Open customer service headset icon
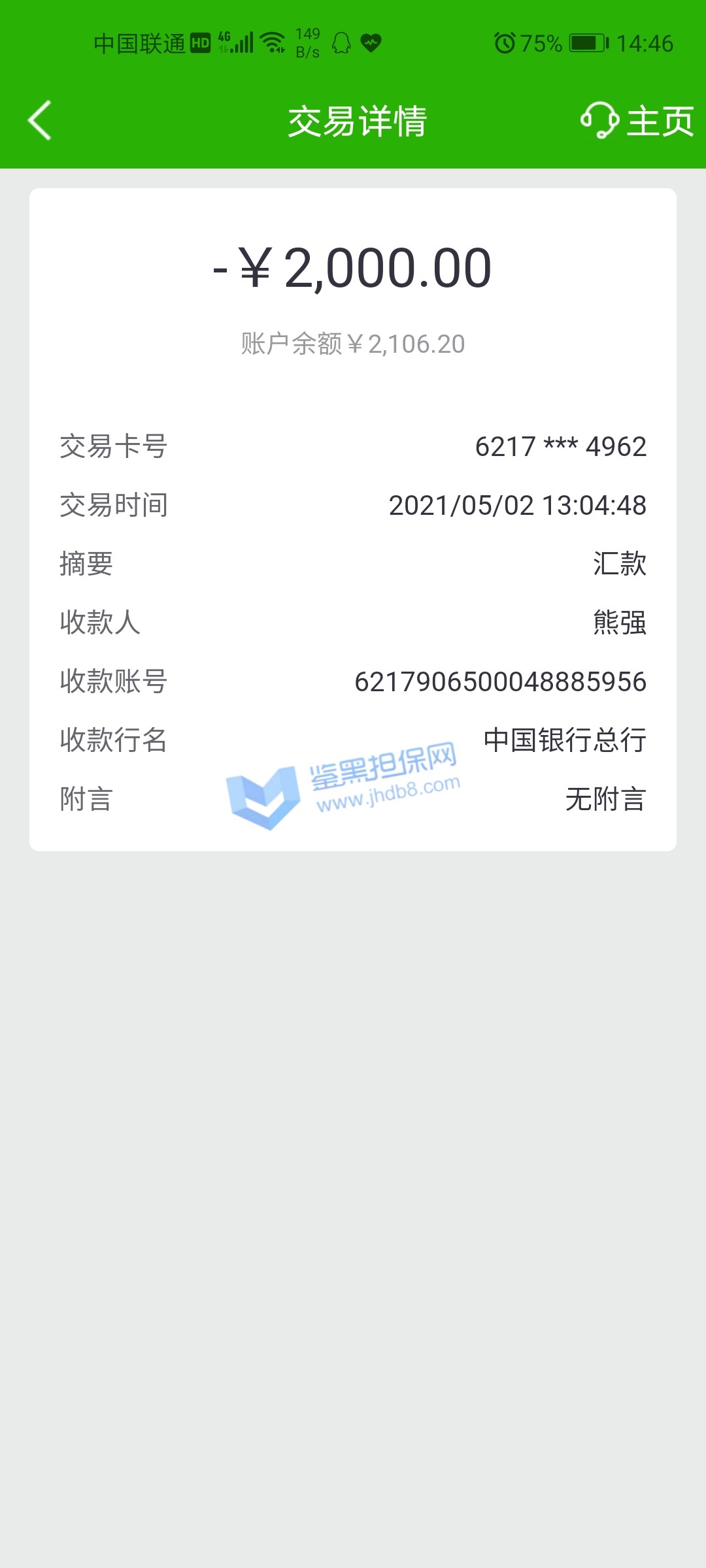This screenshot has width=706, height=1568. click(x=599, y=120)
